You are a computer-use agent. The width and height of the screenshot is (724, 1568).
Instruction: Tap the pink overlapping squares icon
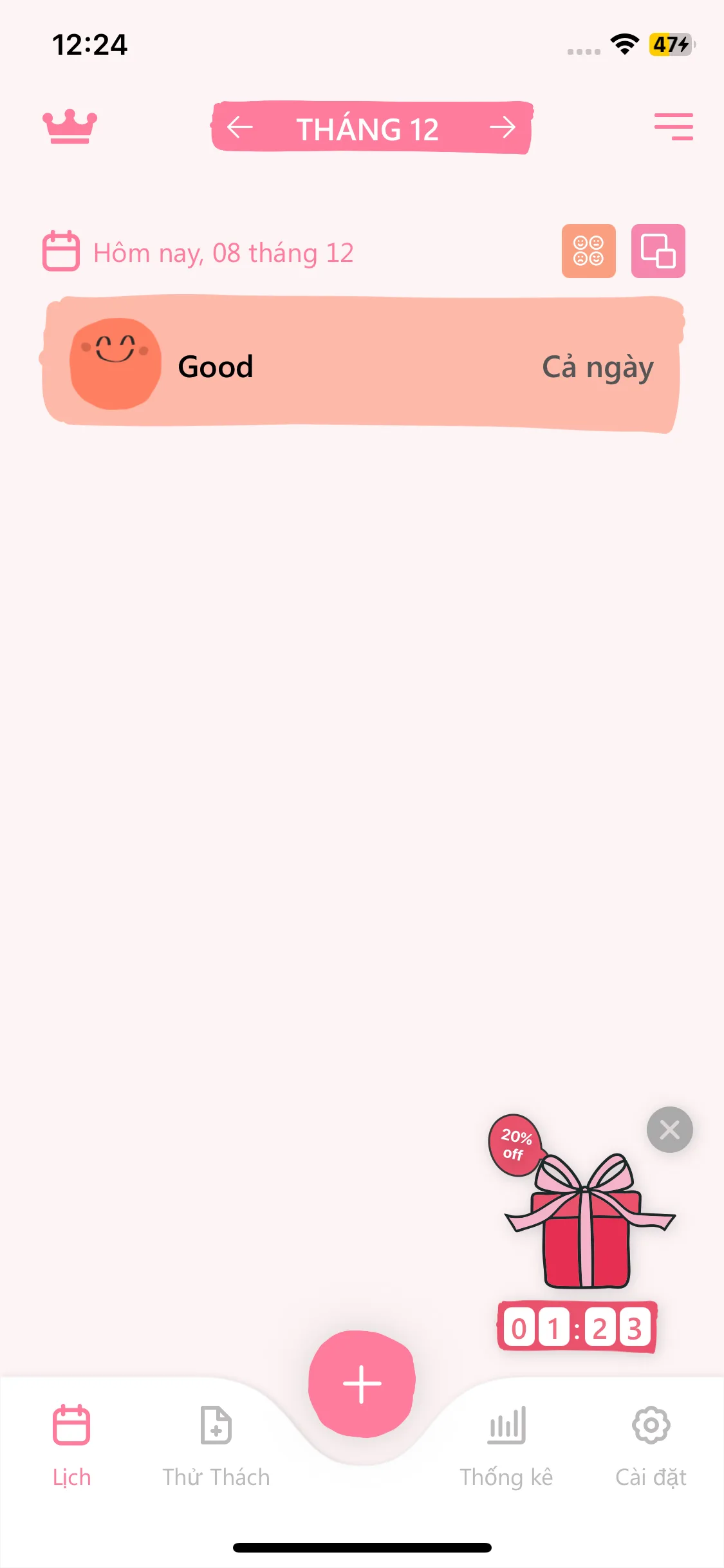658,251
